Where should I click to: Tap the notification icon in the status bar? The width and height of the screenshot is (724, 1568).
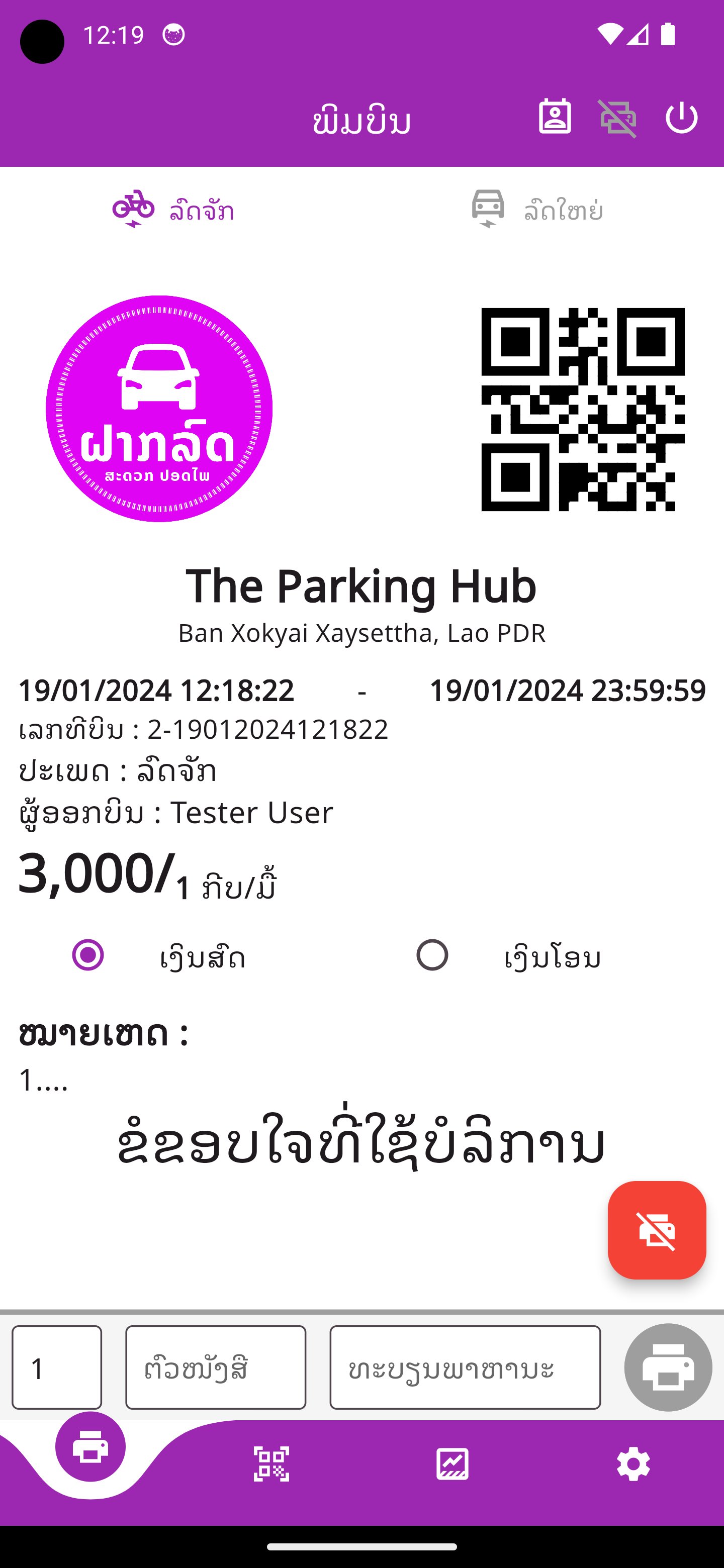(173, 35)
